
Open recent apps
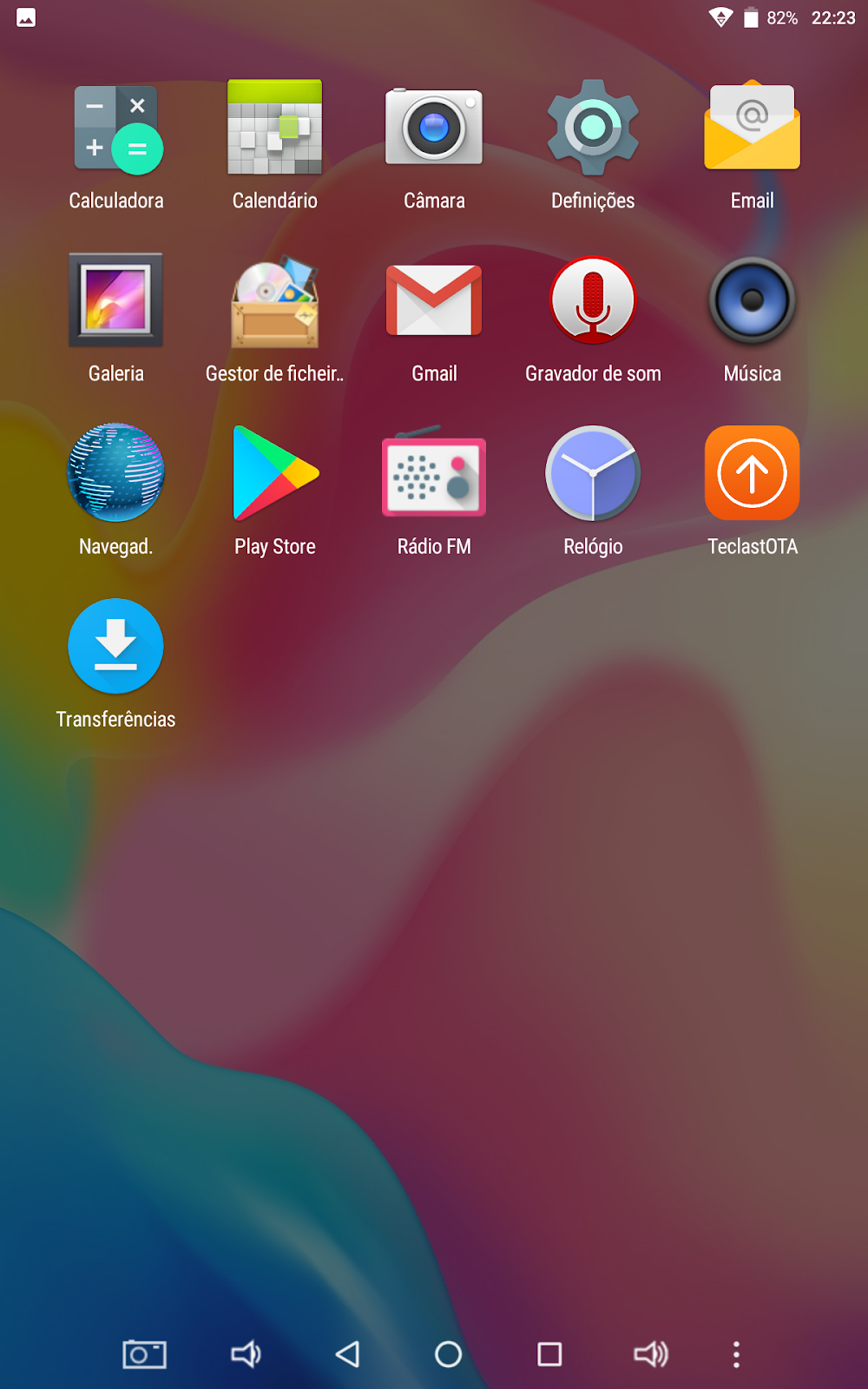pyautogui.click(x=549, y=1354)
